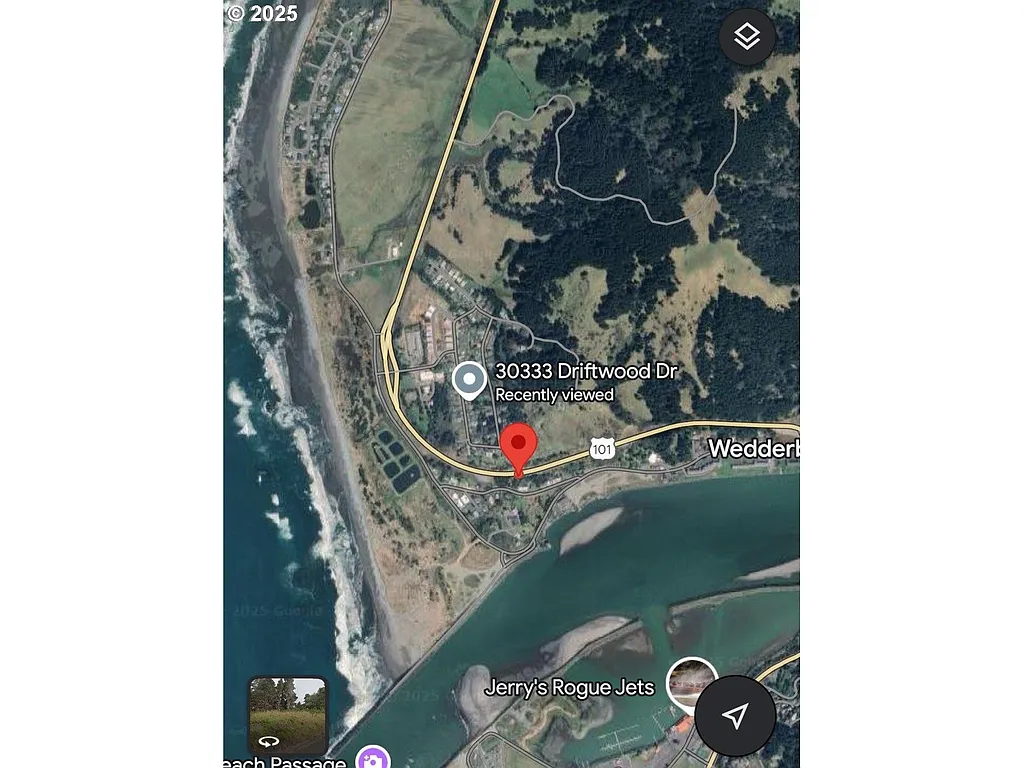Open 30333 Driftwood Dr recently viewed place
Image resolution: width=1024 pixels, height=768 pixels.
(x=469, y=380)
